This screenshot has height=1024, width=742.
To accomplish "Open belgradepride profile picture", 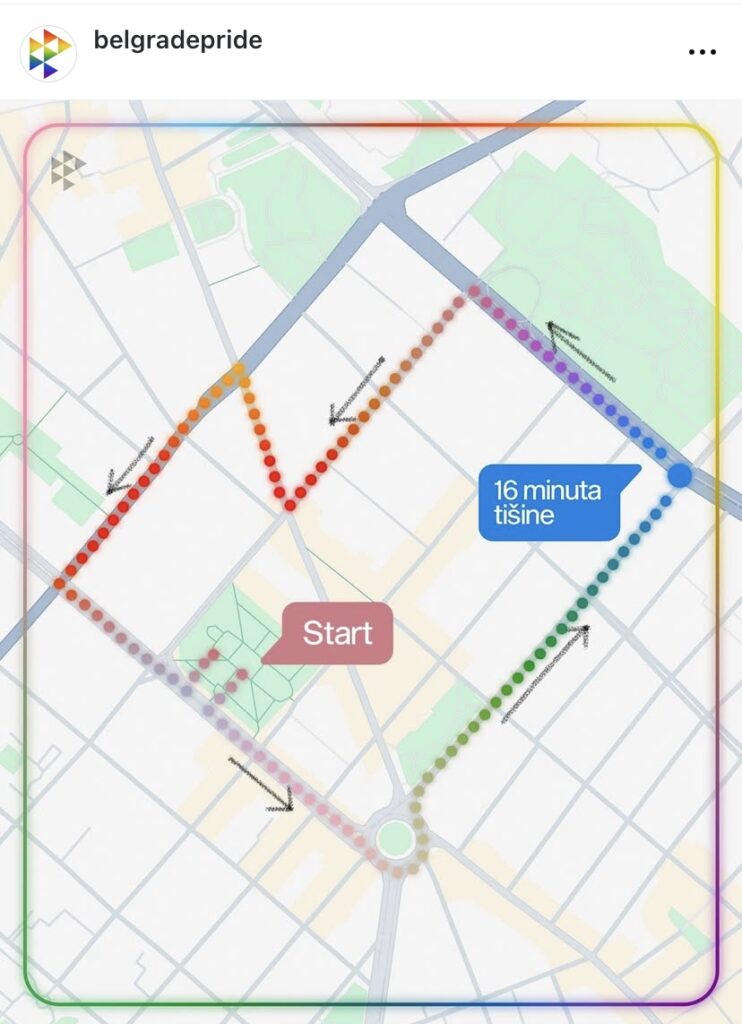I will (48, 53).
